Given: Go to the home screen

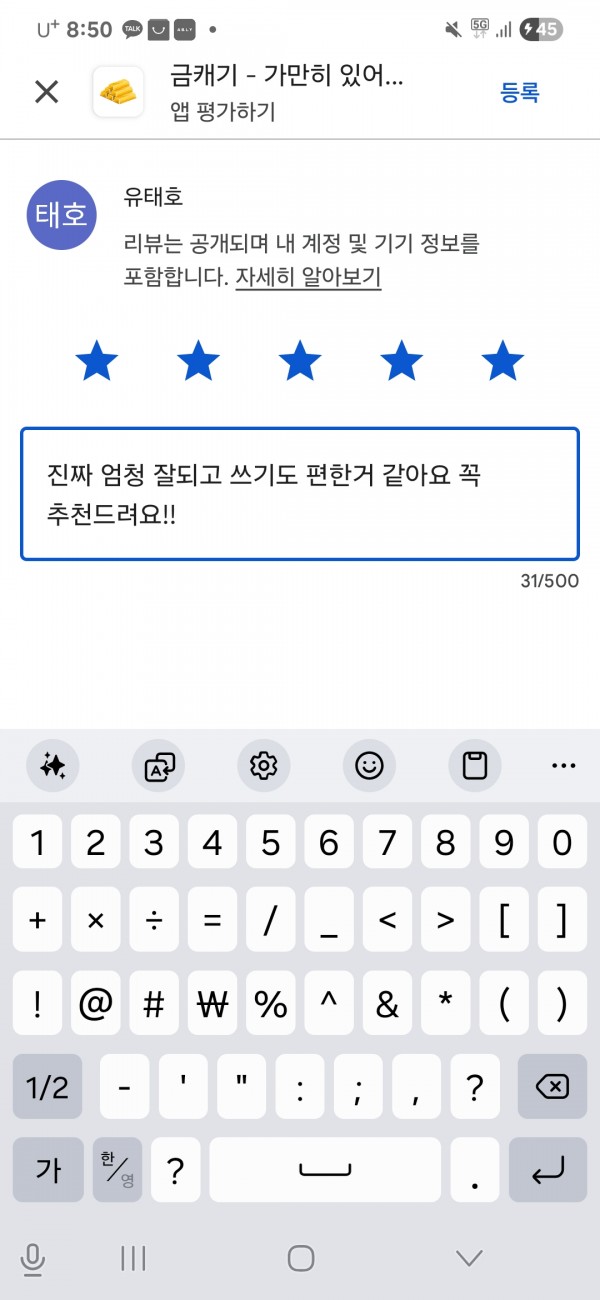Looking at the screenshot, I should click(x=301, y=1258).
